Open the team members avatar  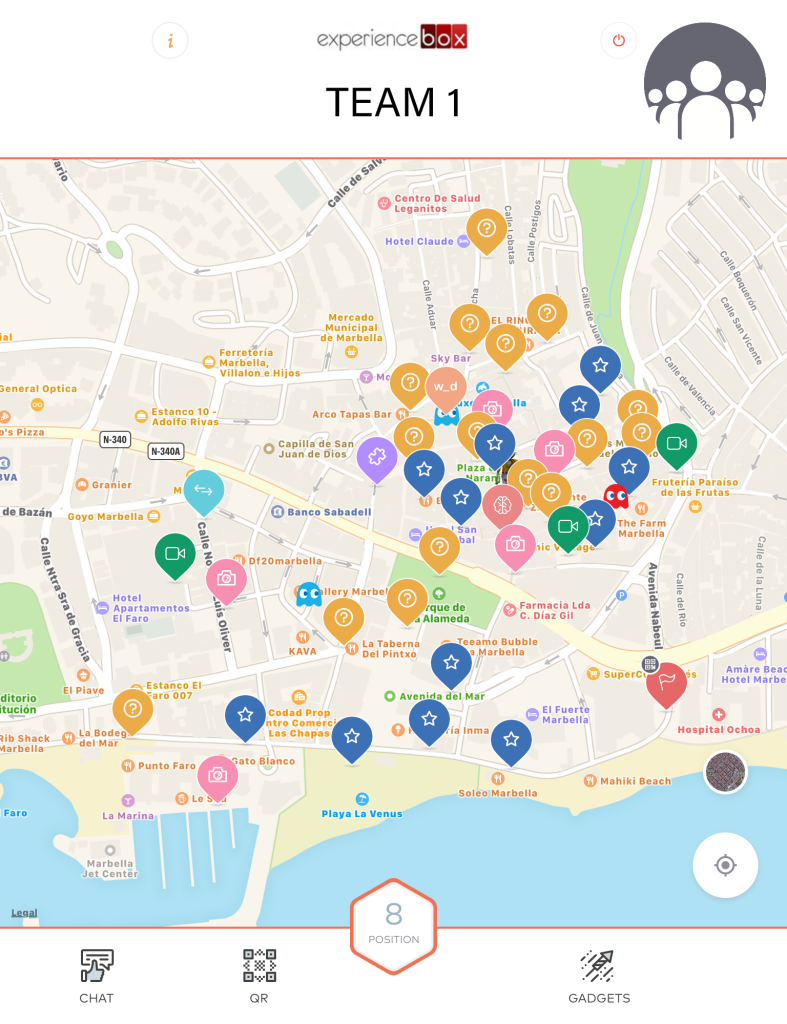705,80
